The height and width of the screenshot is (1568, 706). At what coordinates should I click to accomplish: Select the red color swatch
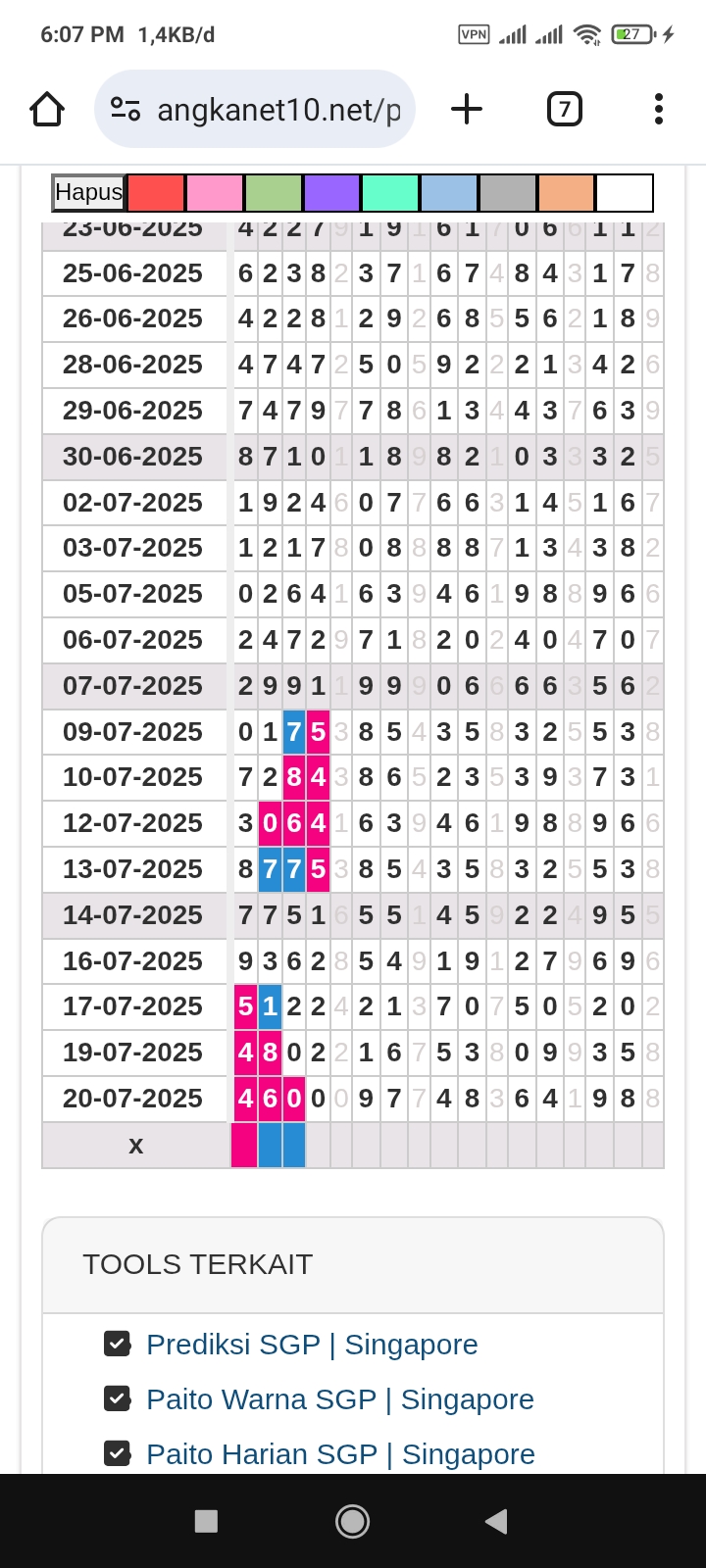pyautogui.click(x=156, y=193)
